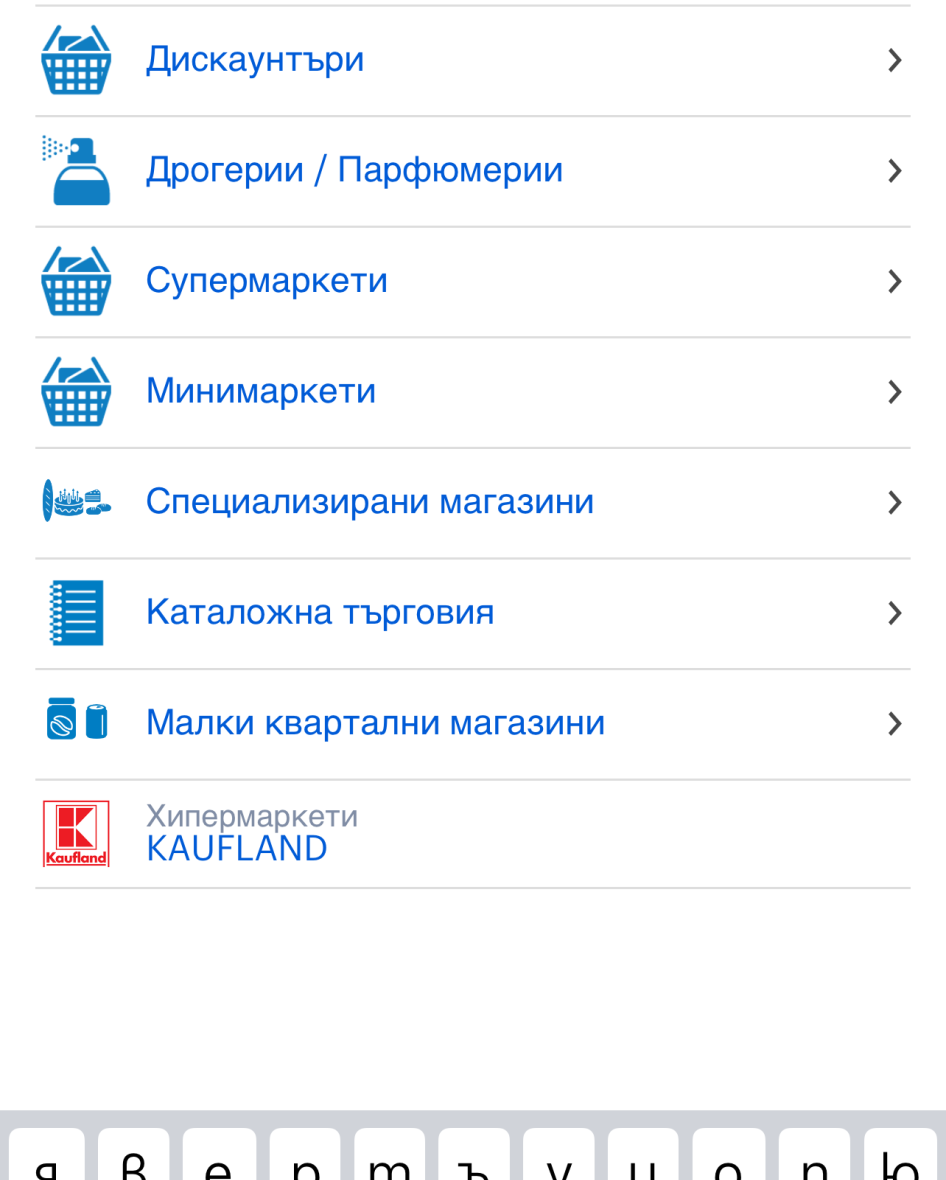946x1180 pixels.
Task: Open Специализирани магазини category
Action: pos(370,502)
